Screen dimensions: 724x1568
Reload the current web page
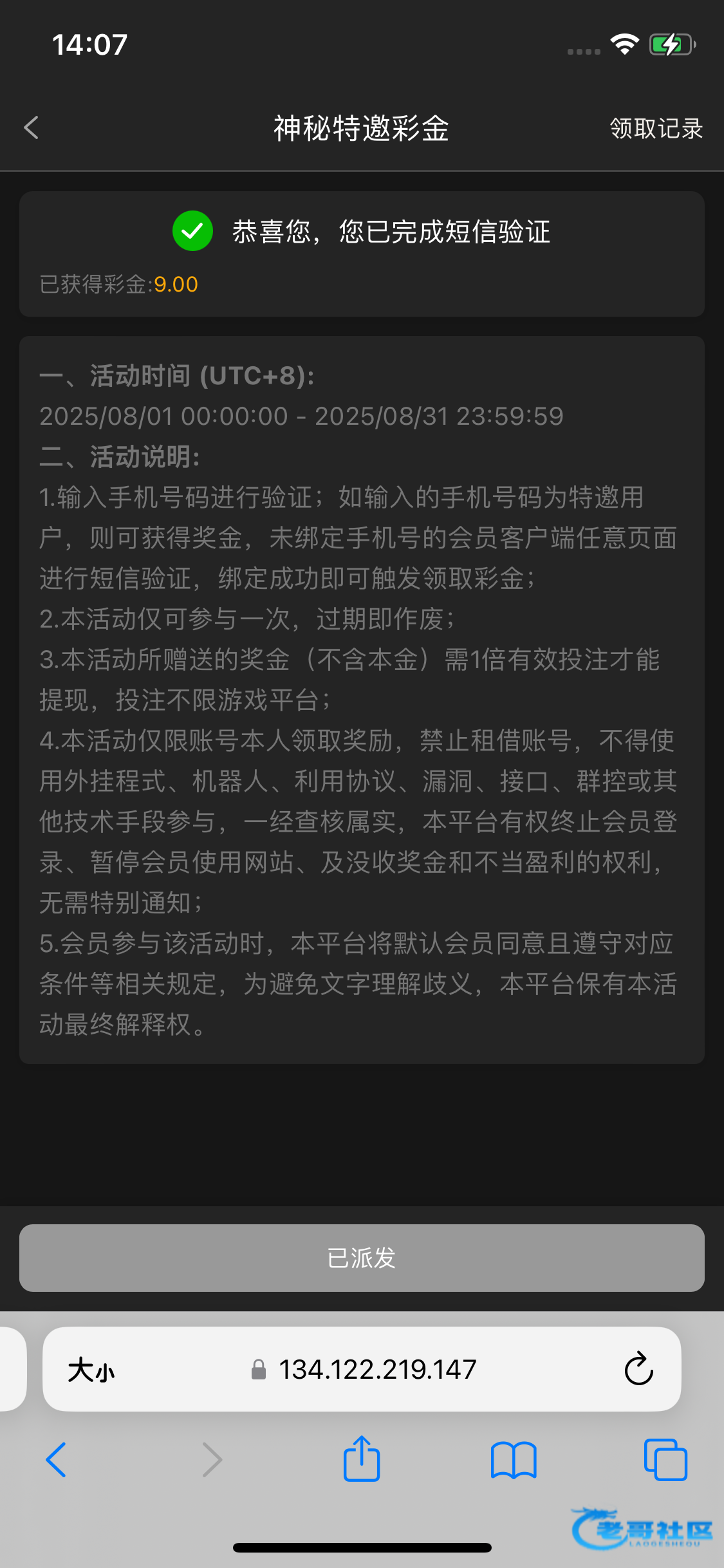(638, 1369)
